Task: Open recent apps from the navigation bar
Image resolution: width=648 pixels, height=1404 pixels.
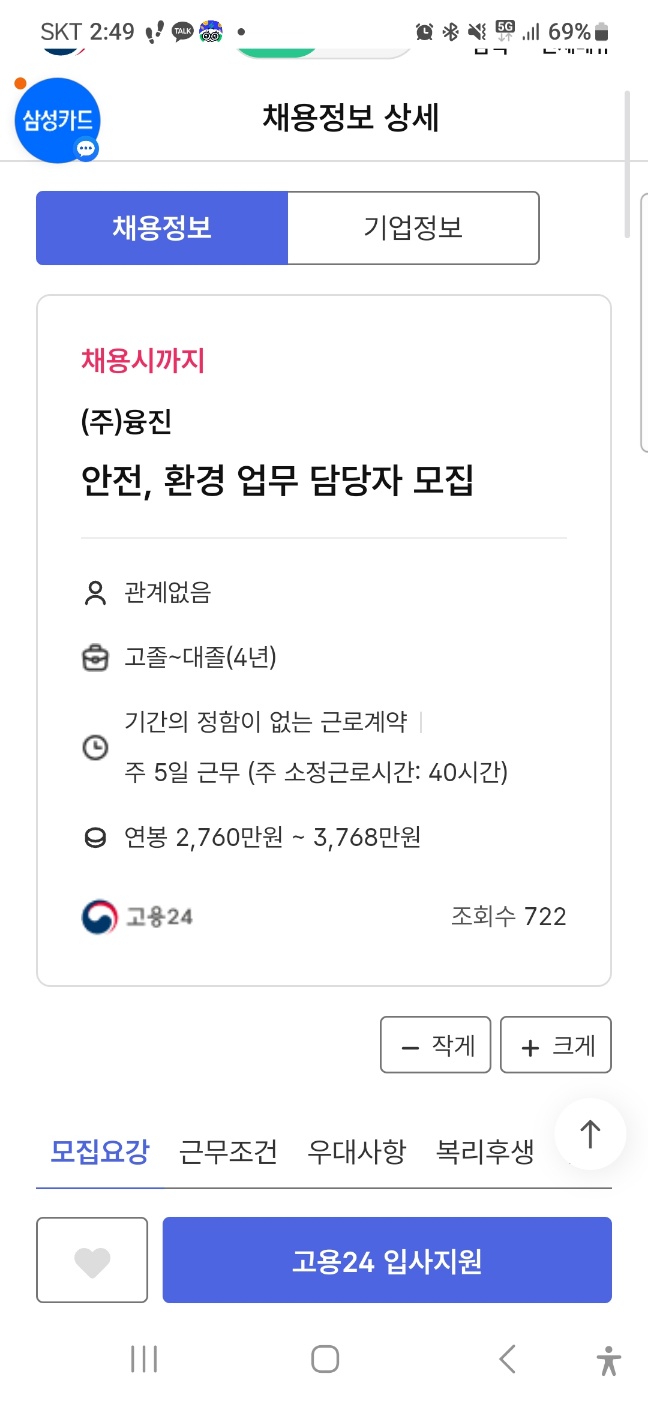Action: pos(144,1359)
